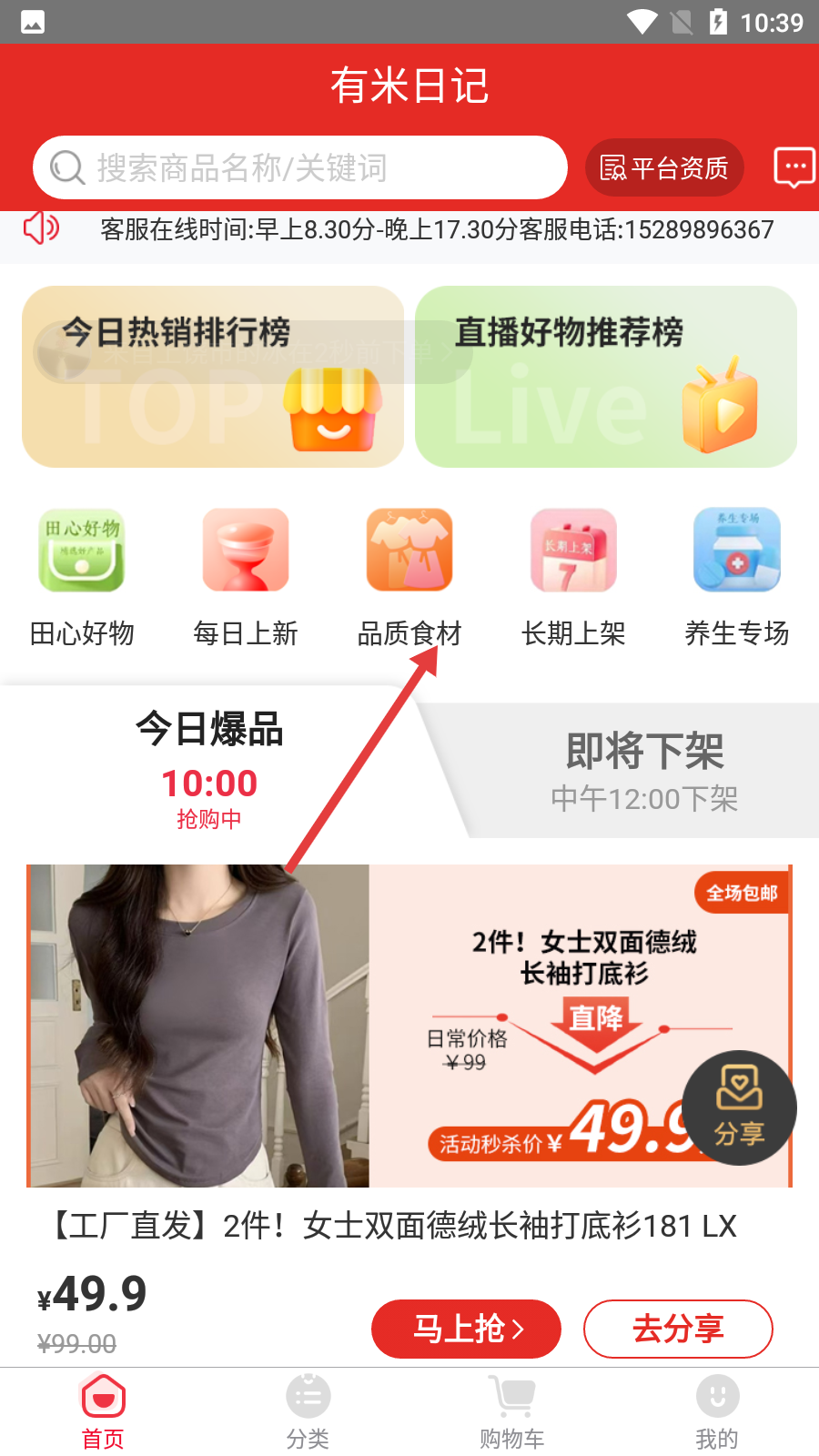The image size is (819, 1456).
Task: Switch to 分类 tab
Action: 308,1412
